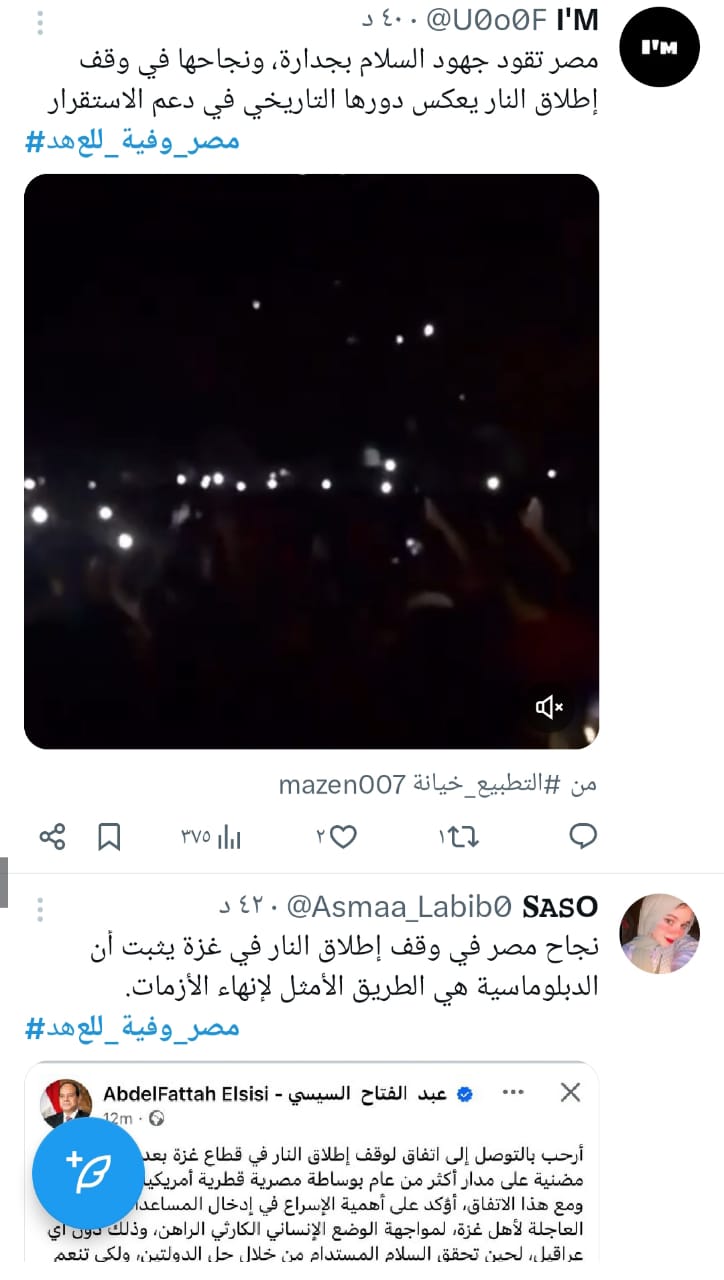Viewport: 724px width, 1280px height.
Task: Share I'M's post
Action: [x=52, y=836]
